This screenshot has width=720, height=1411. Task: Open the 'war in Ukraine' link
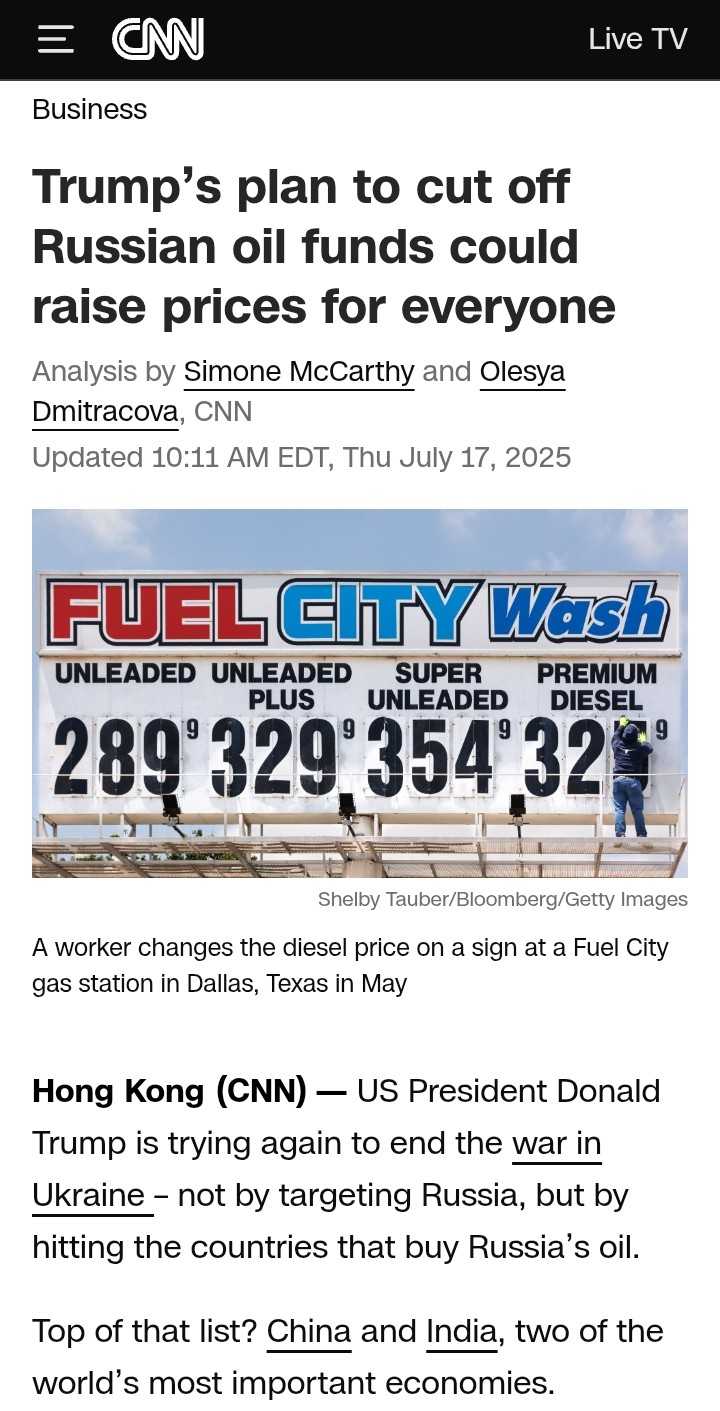tap(556, 1143)
